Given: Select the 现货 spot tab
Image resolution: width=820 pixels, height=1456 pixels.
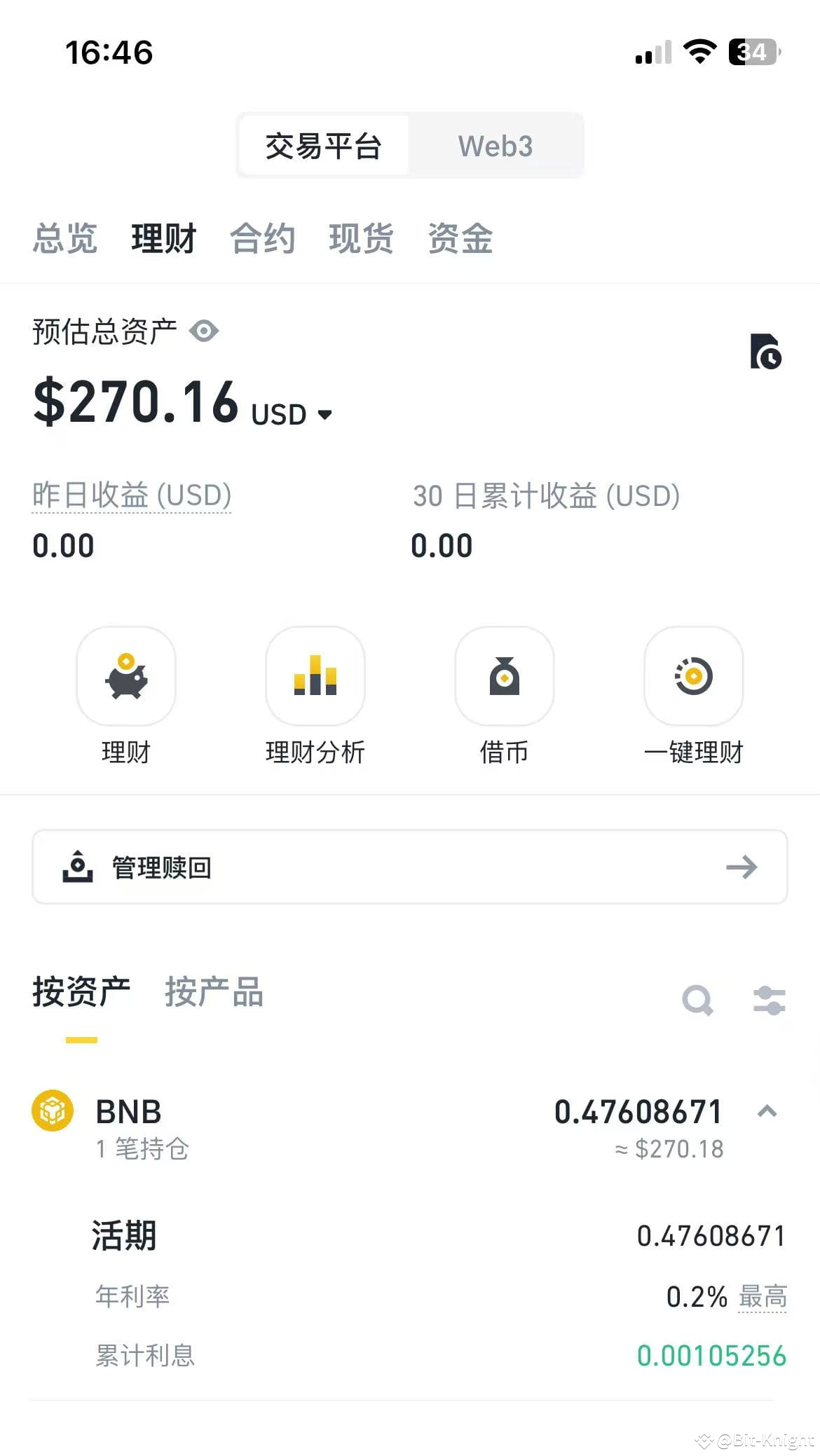Looking at the screenshot, I should pos(360,239).
